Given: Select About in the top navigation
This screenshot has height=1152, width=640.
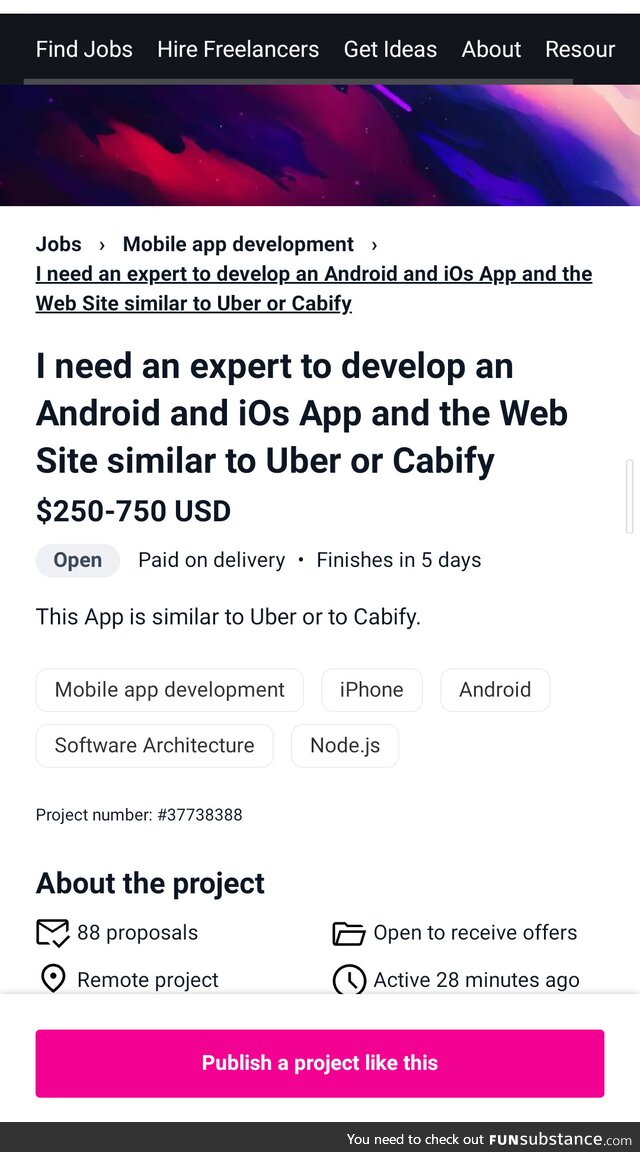Looking at the screenshot, I should (491, 49).
